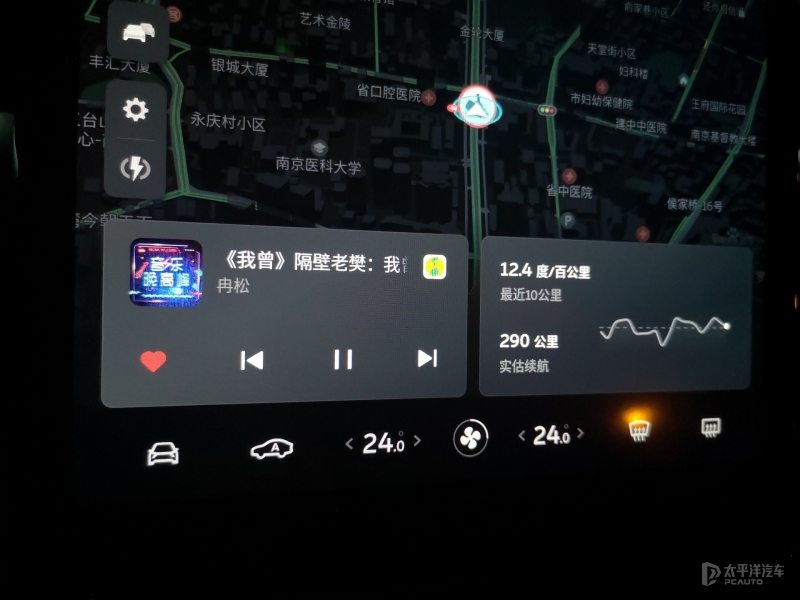Raise the right temperature above 24.0
800x600 pixels.
coord(581,433)
